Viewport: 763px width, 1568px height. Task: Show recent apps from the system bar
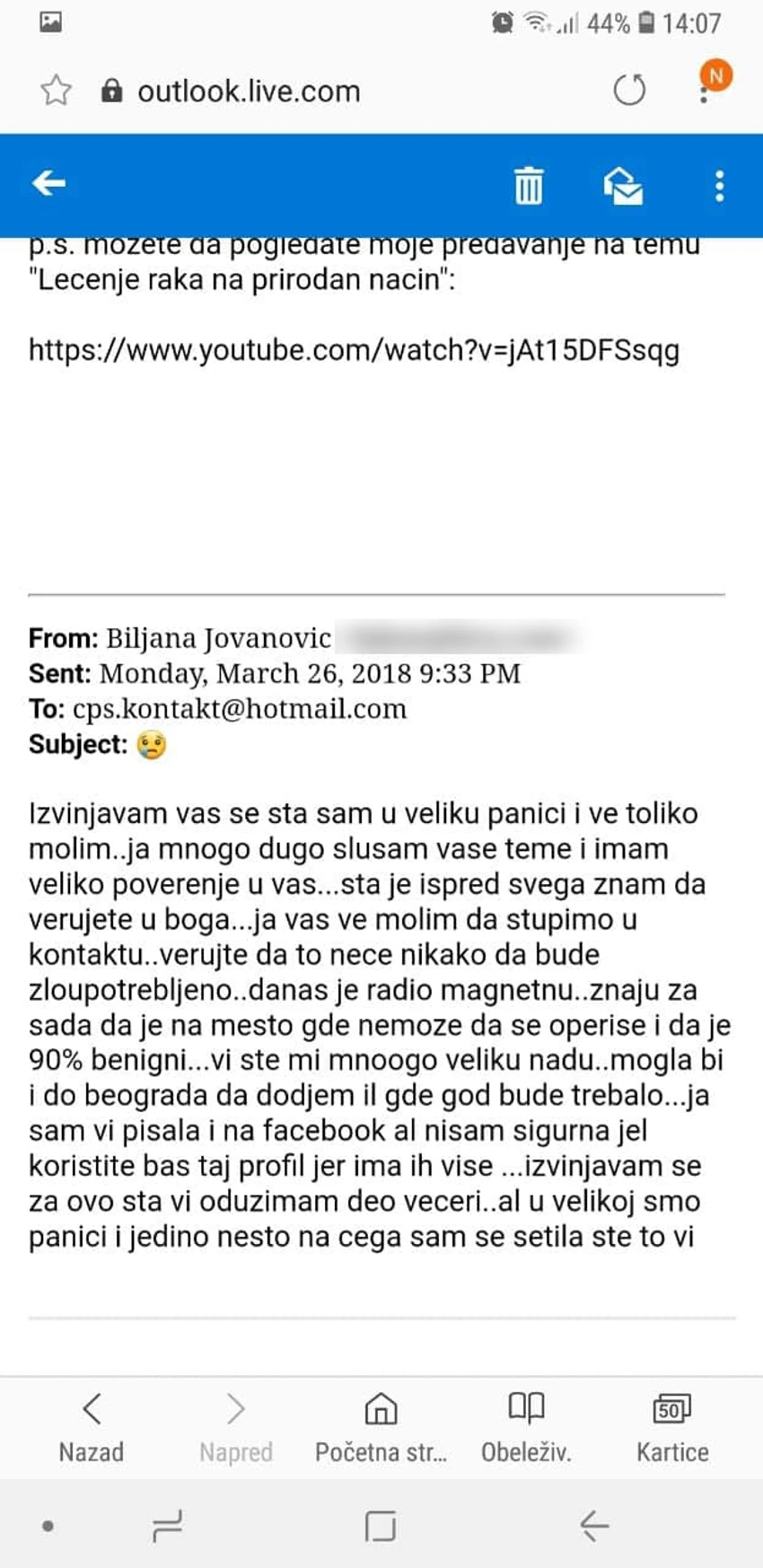tap(167, 1525)
